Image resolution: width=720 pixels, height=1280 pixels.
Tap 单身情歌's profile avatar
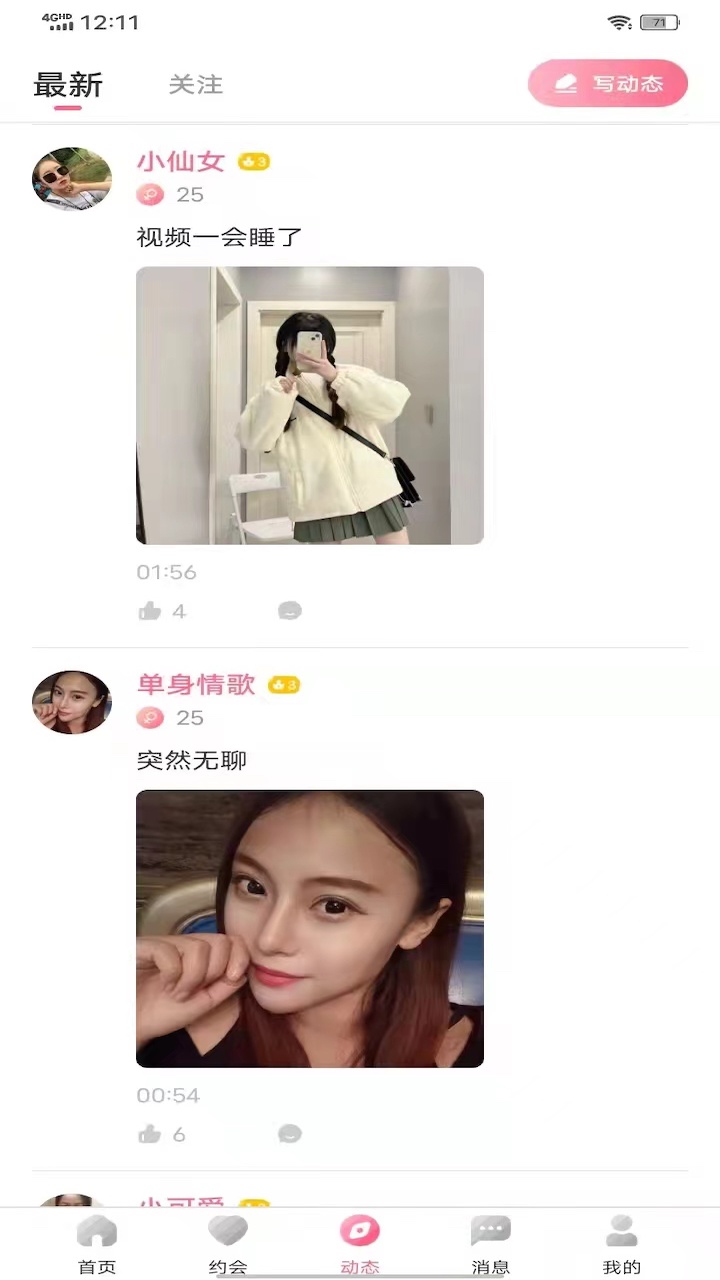pyautogui.click(x=71, y=702)
